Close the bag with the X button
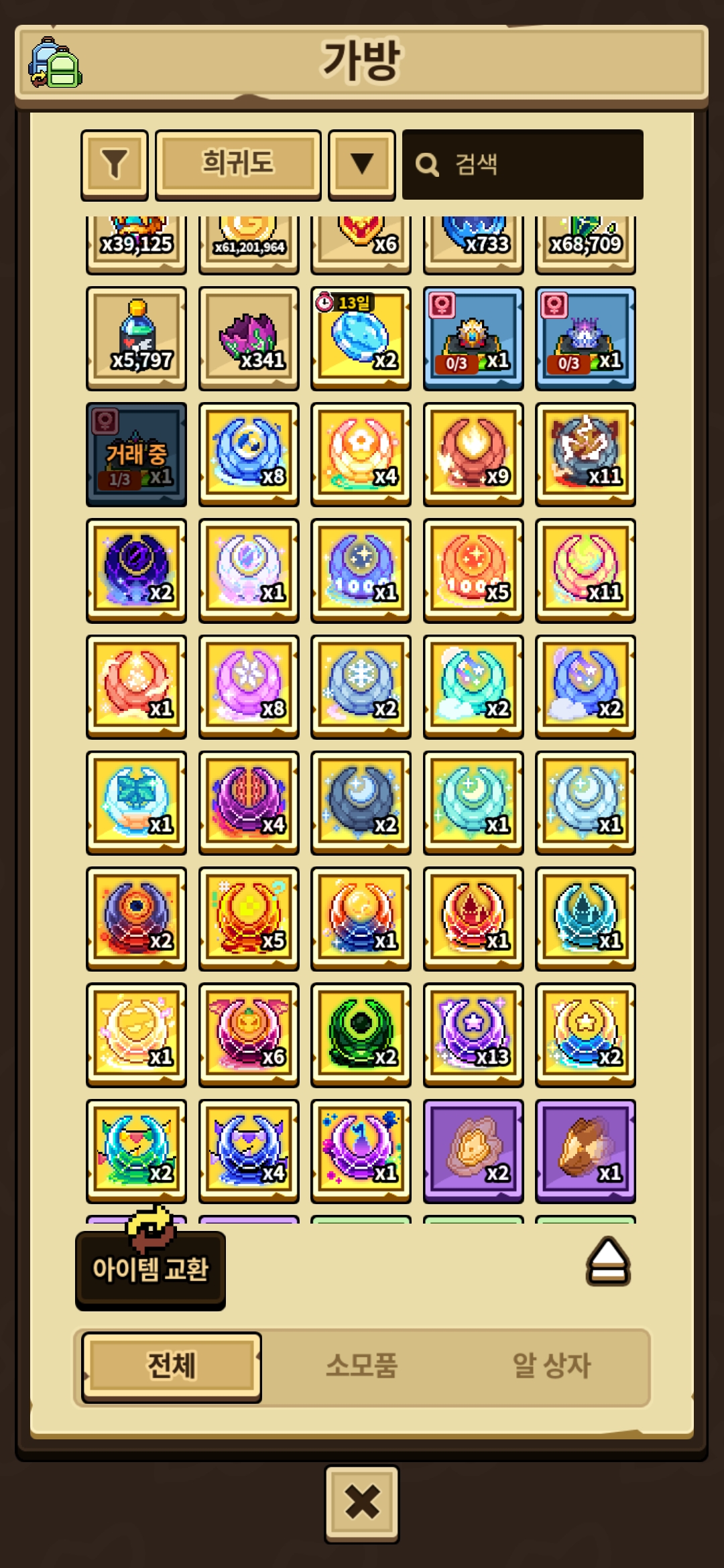Screen dimensions: 724x1568 pyautogui.click(x=362, y=1503)
